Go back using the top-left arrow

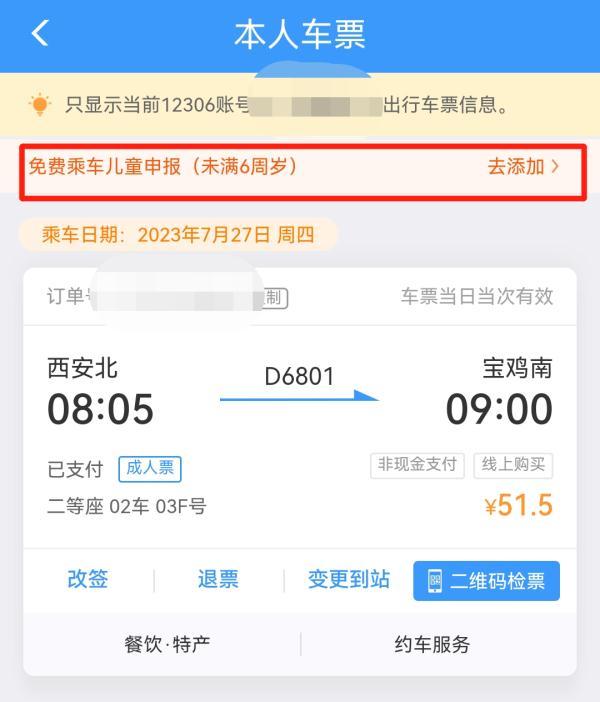tap(40, 33)
